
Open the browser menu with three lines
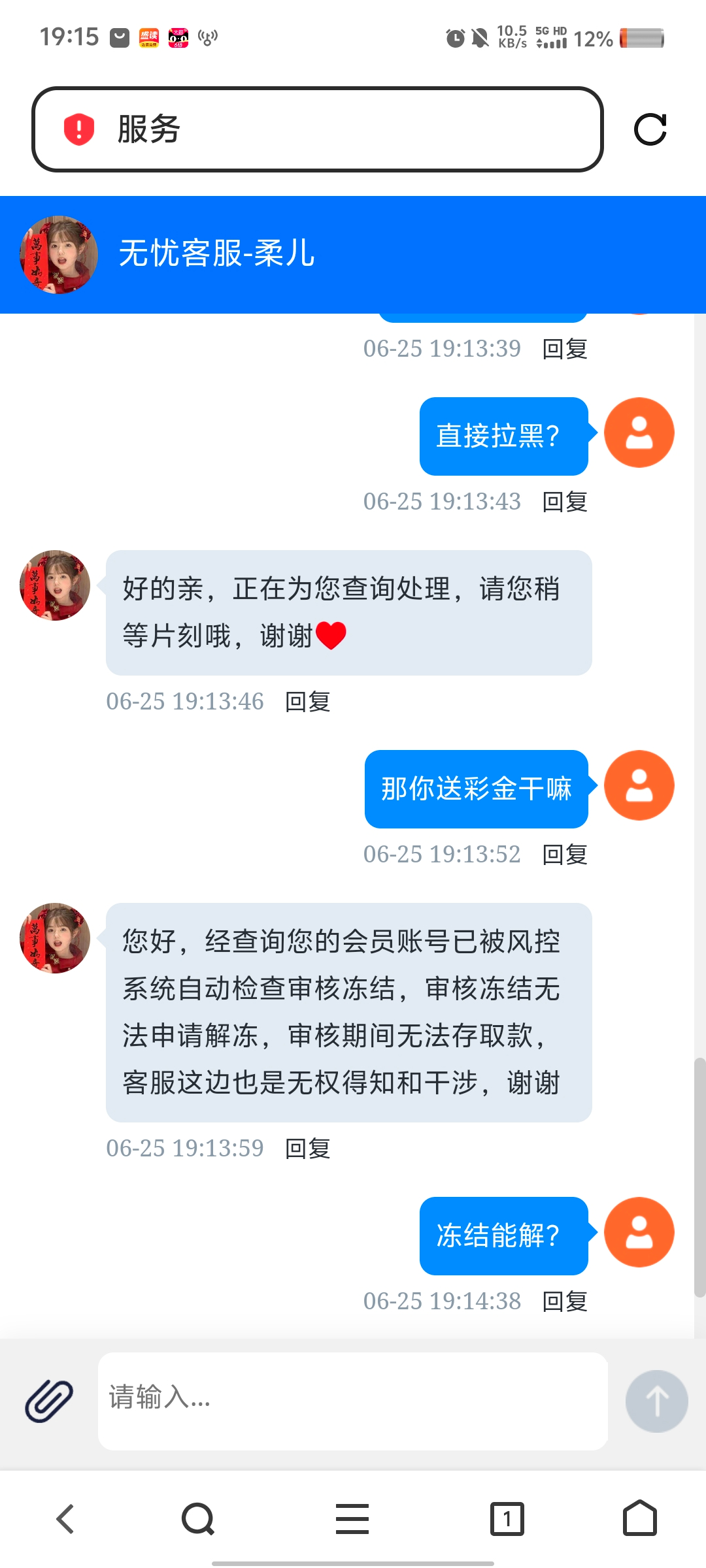(x=352, y=1518)
